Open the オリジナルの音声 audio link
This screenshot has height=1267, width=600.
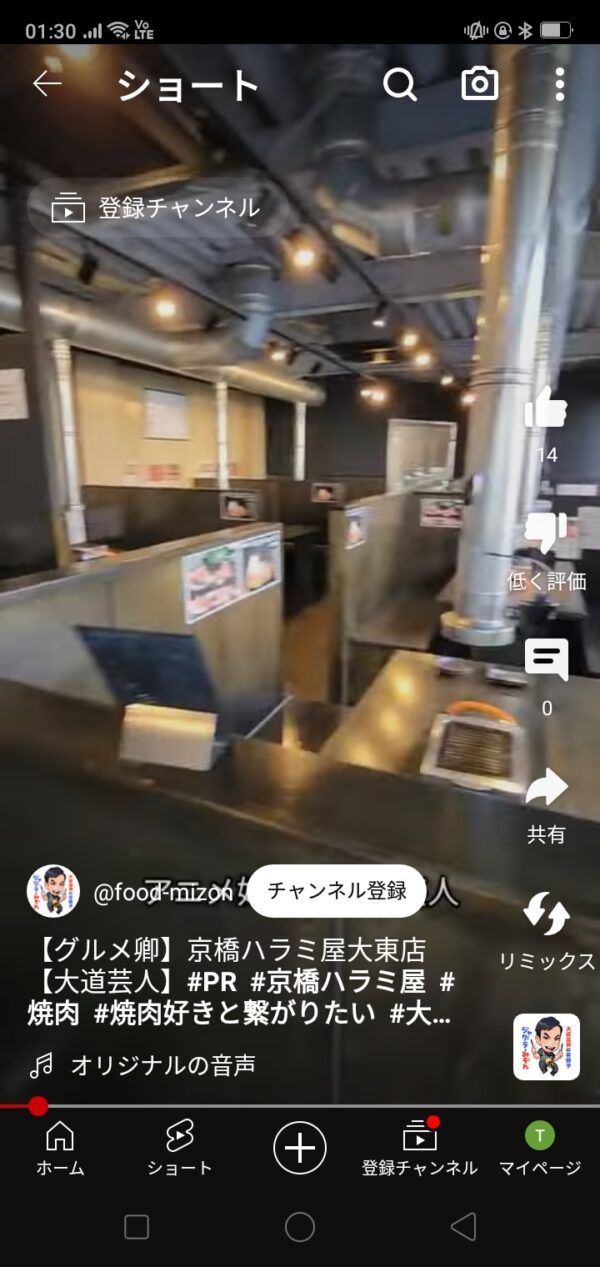point(162,1065)
